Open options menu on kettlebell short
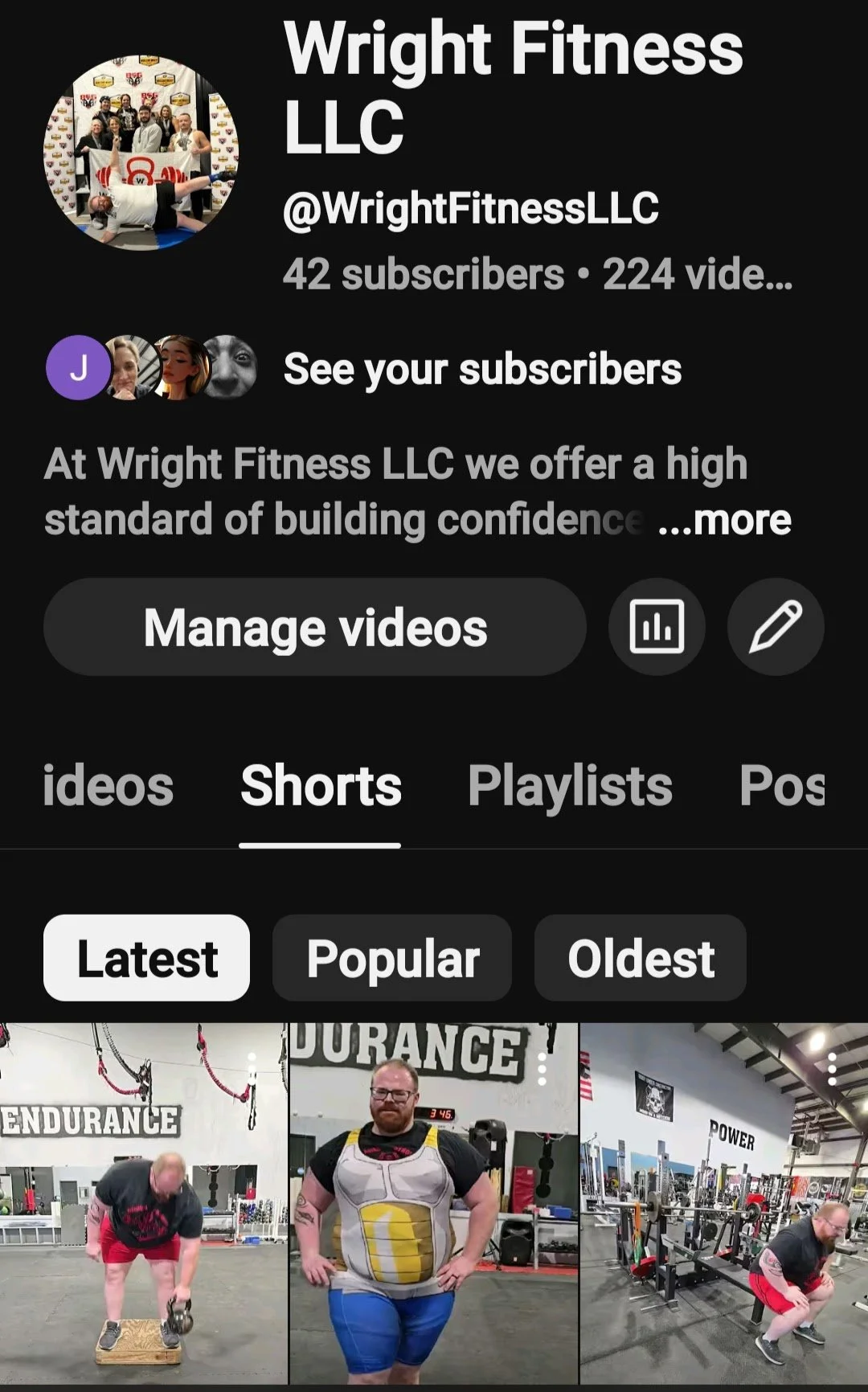Screen dimensions: 868x1392 [252, 1069]
